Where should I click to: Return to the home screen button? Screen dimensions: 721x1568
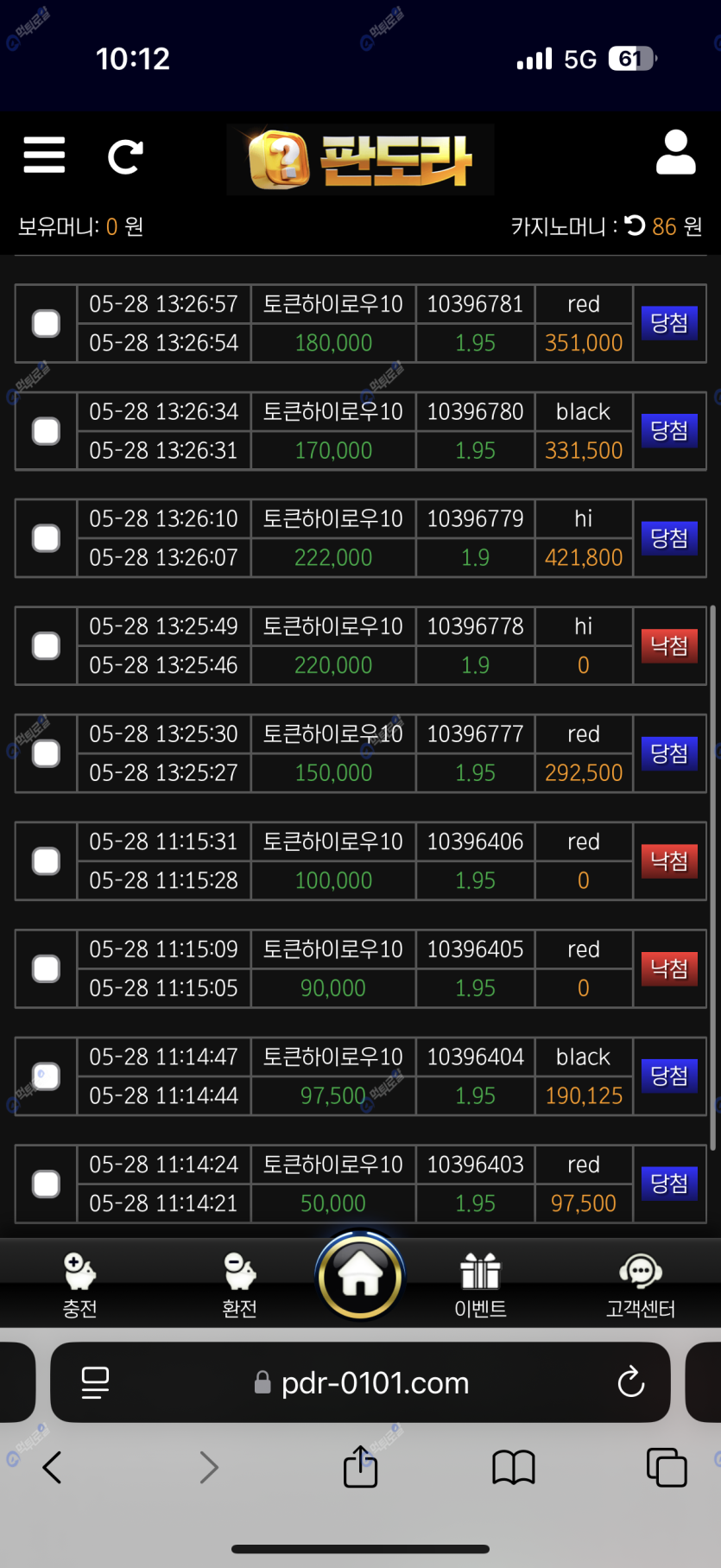[x=360, y=1276]
